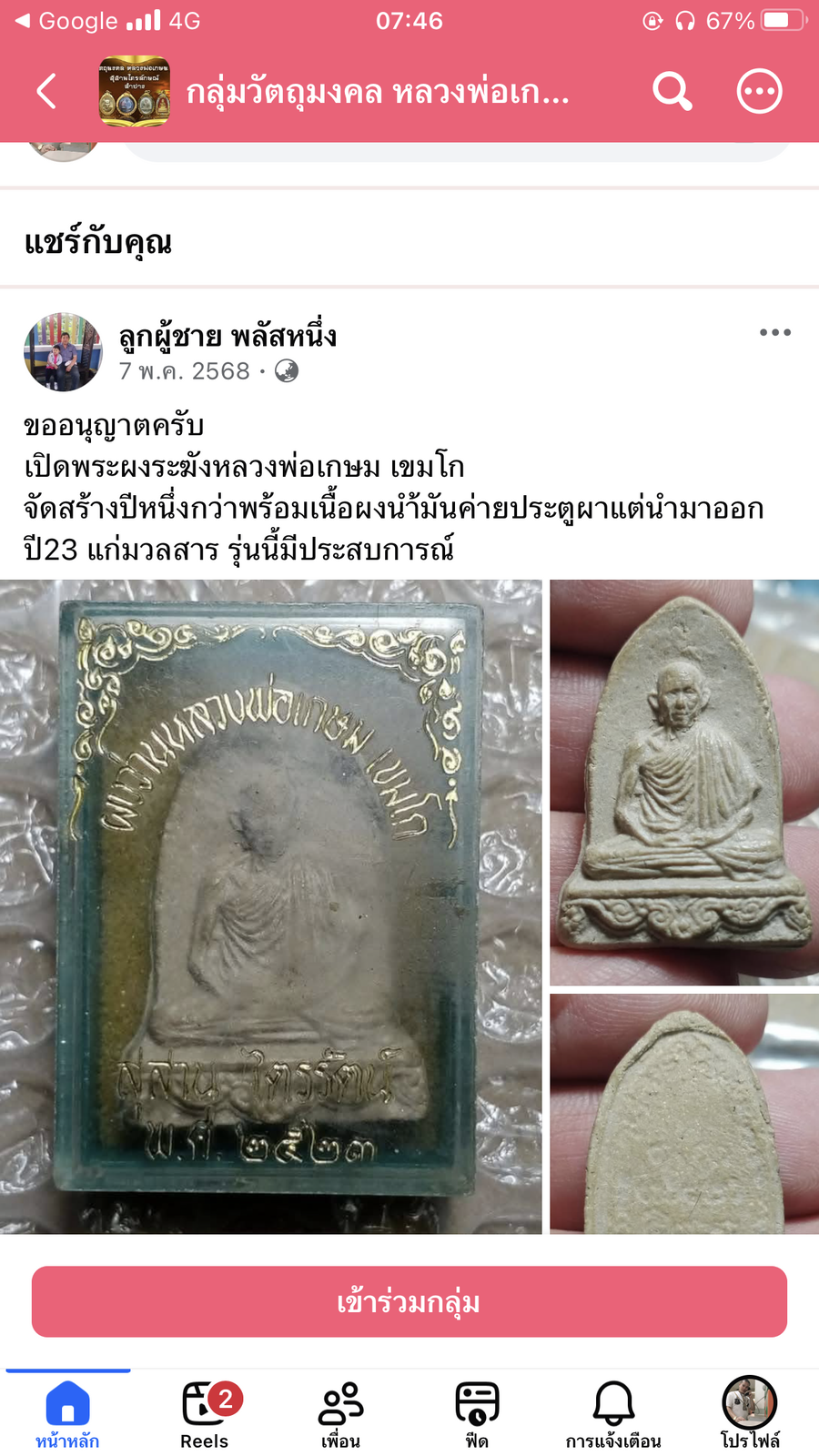Search within the group
The width and height of the screenshot is (819, 1456).
(x=672, y=91)
